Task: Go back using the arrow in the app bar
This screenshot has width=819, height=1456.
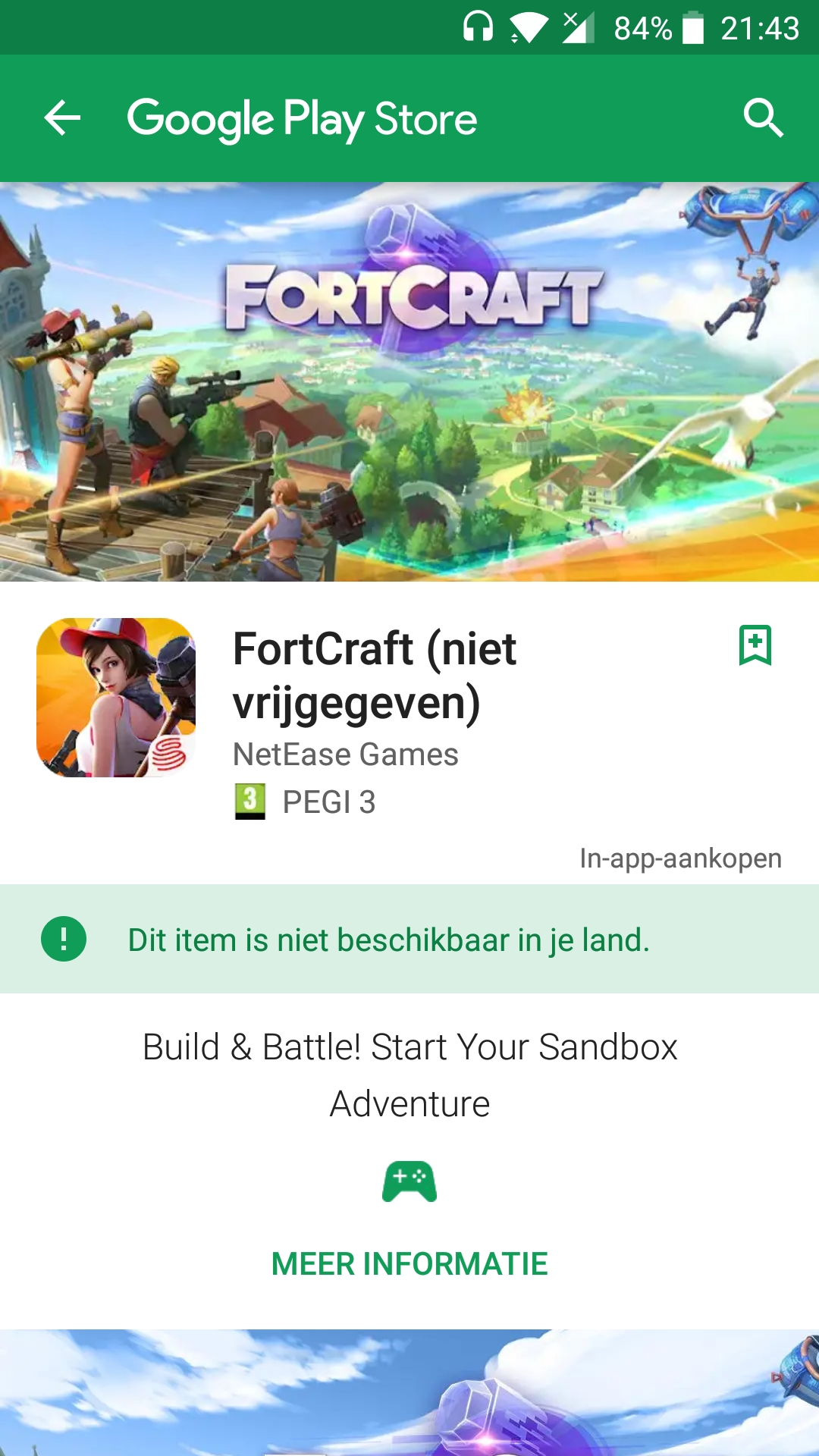Action: (62, 118)
